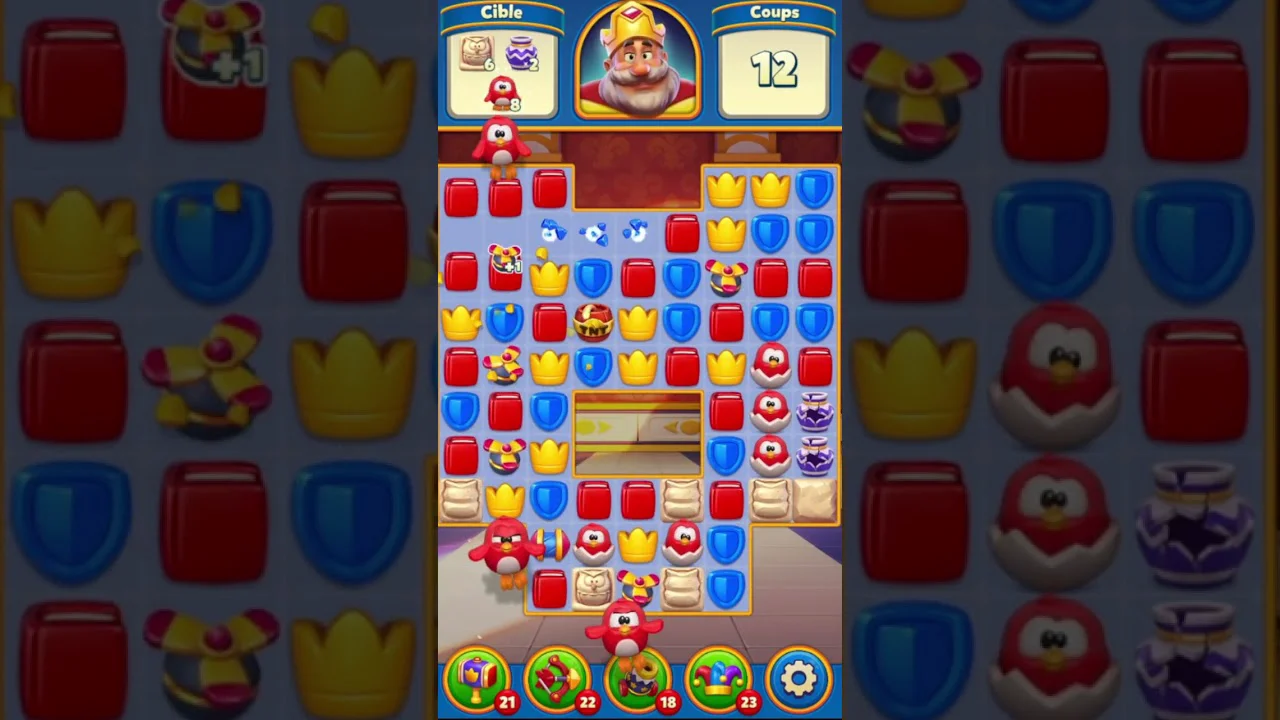Use the royal hammer booster
Viewport: 1280px width, 720px height.
pos(477,678)
